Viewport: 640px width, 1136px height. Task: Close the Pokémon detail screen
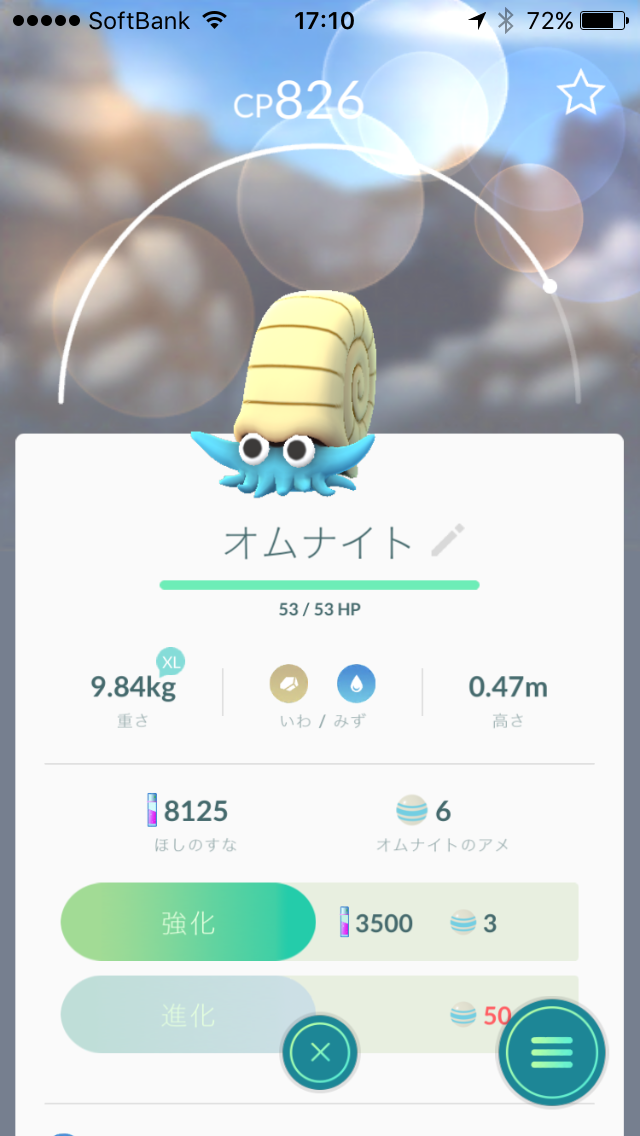[x=320, y=1051]
